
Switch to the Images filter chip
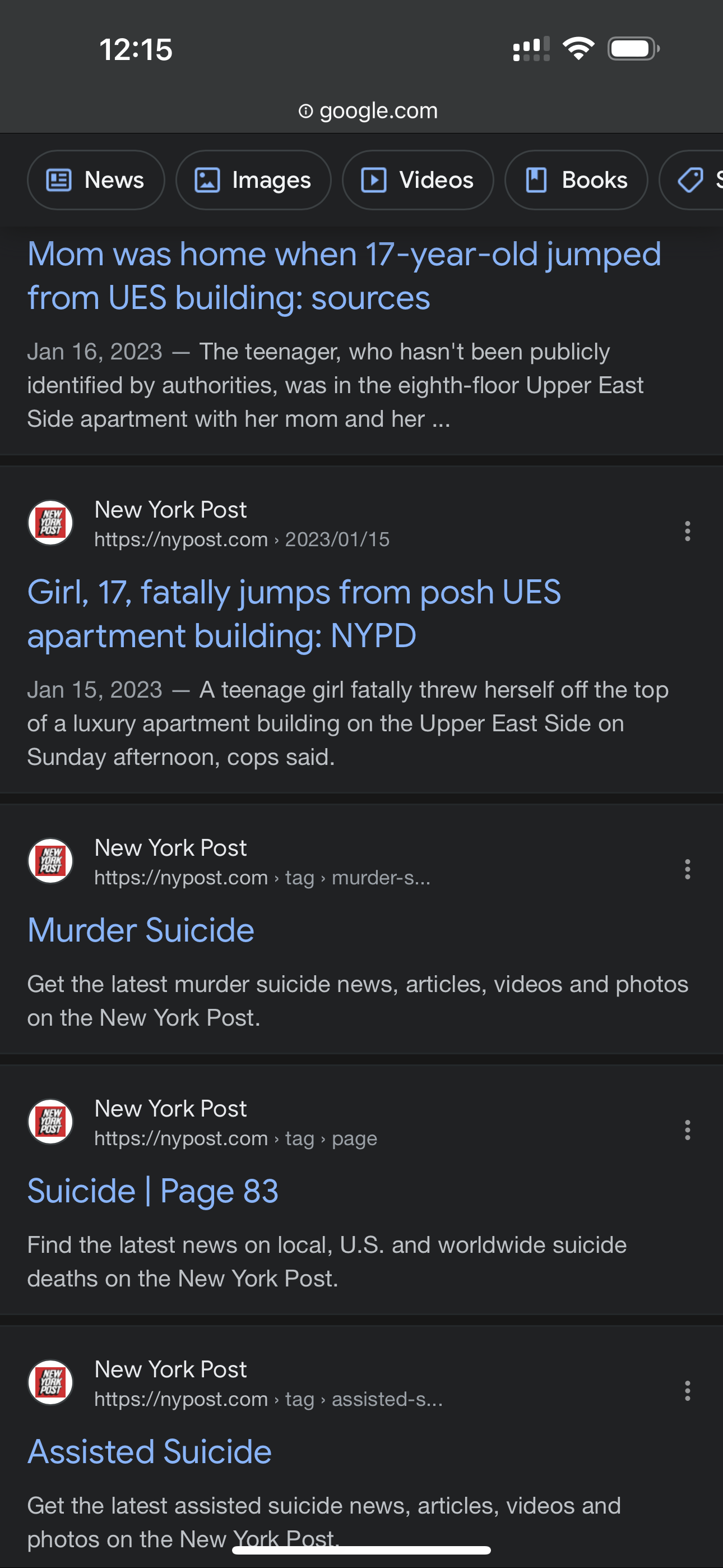253,180
